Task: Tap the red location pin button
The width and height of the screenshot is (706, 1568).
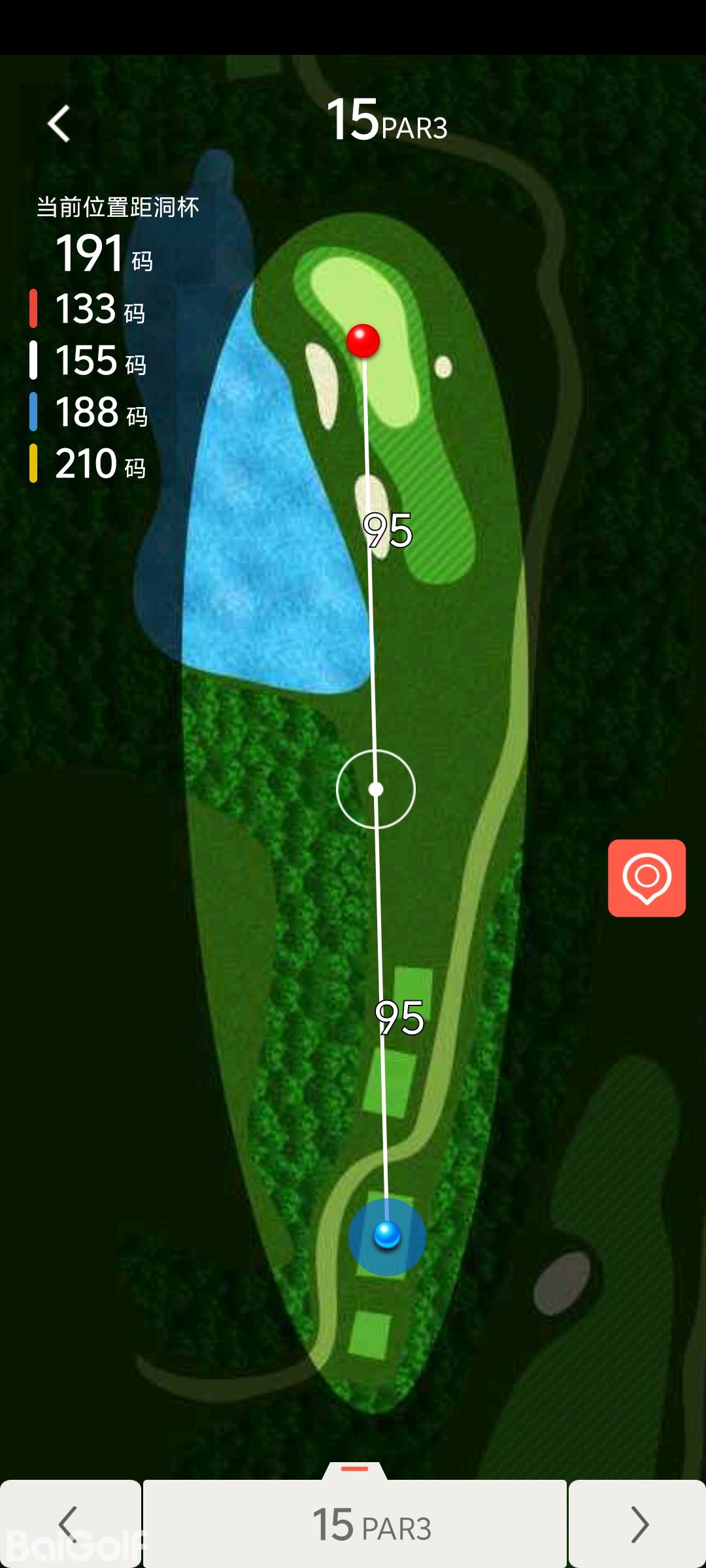Action: [647, 877]
